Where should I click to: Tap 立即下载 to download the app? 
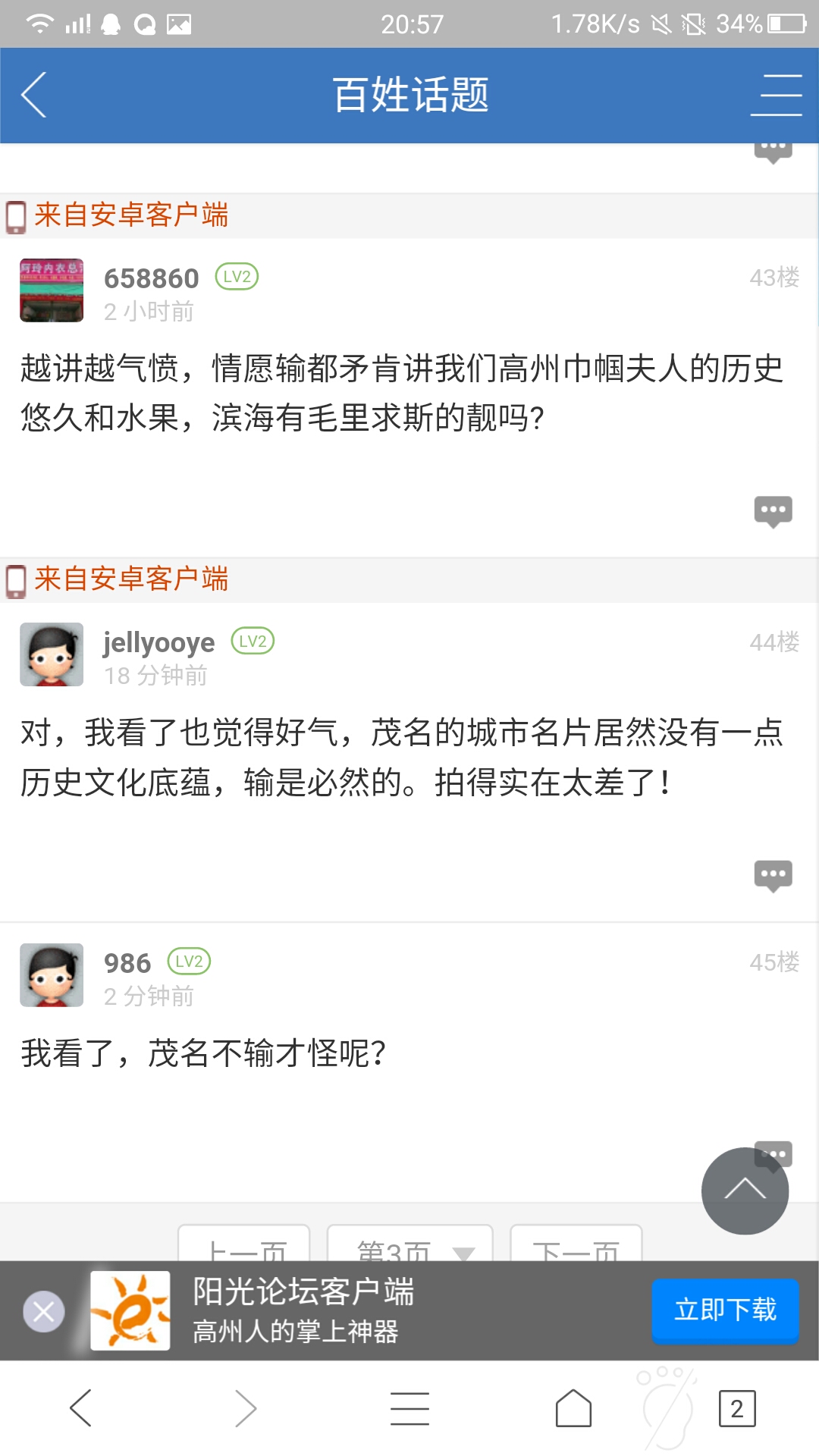(x=725, y=1310)
